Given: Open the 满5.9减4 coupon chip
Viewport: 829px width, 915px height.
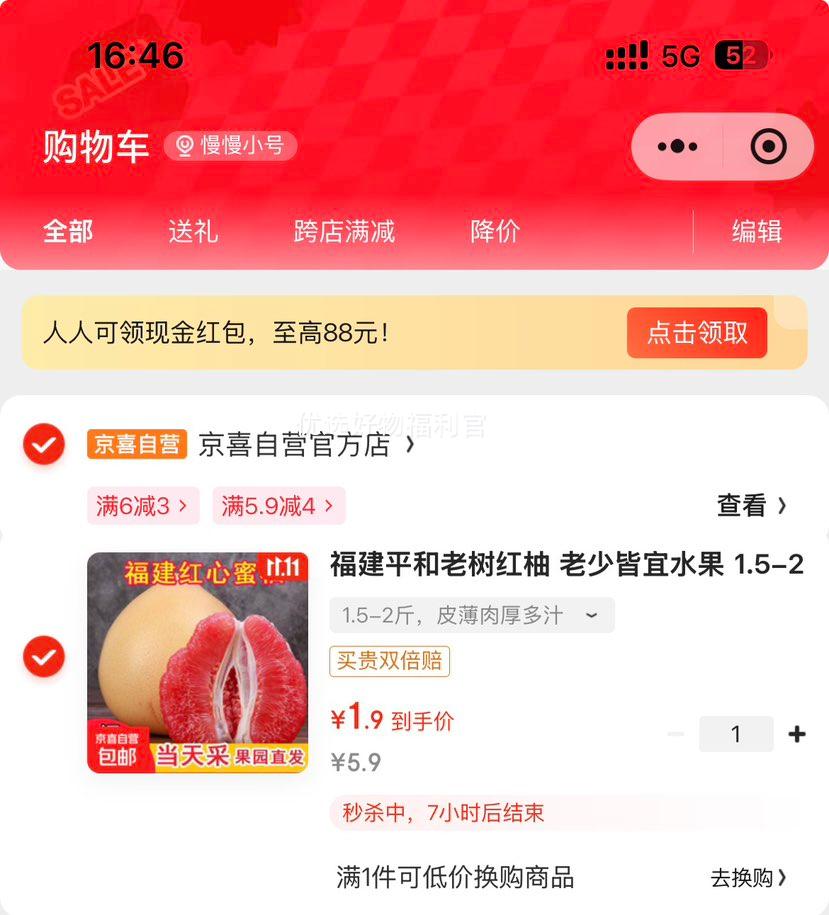Looking at the screenshot, I should coord(278,506).
